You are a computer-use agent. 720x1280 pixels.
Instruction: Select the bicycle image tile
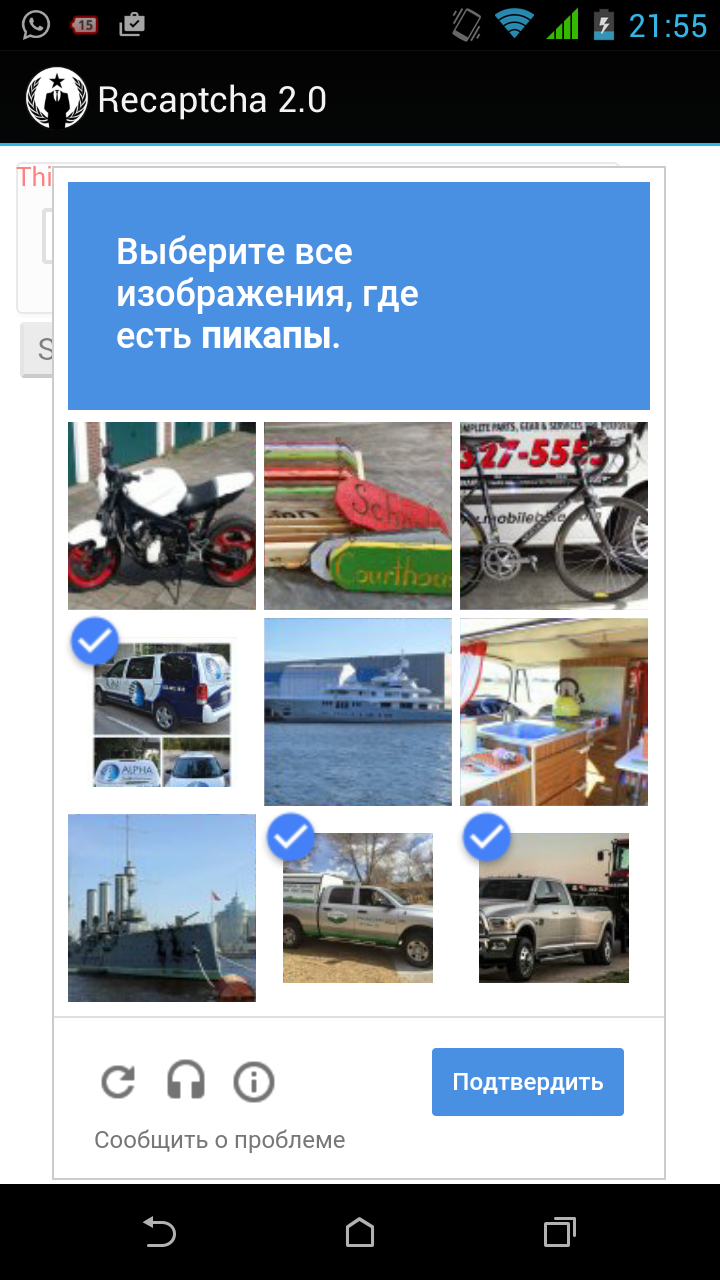pos(554,516)
